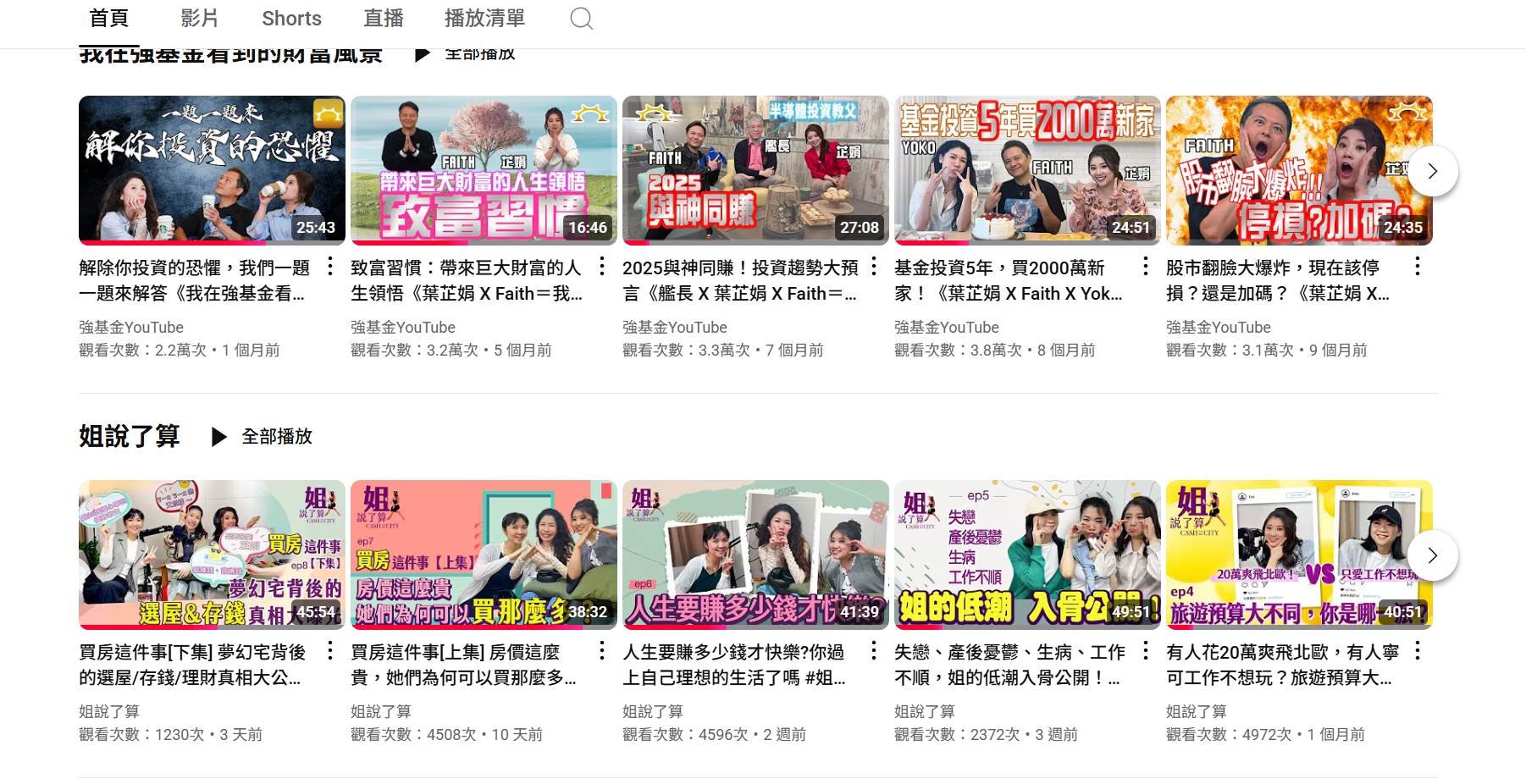Open video 致富習慣：帶來巨大財富的人生領悟

[x=484, y=171]
